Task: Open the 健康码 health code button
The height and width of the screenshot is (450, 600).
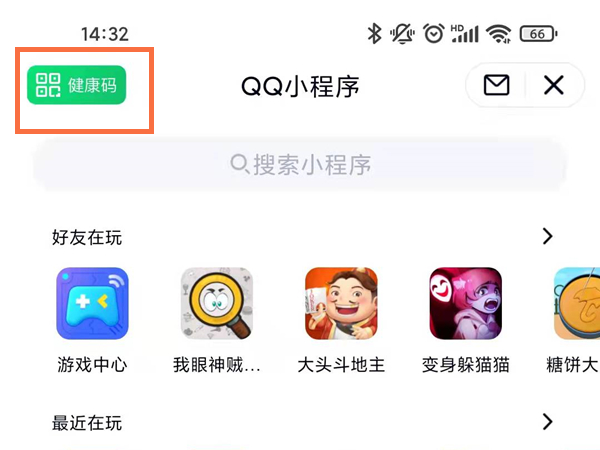Action: point(77,86)
